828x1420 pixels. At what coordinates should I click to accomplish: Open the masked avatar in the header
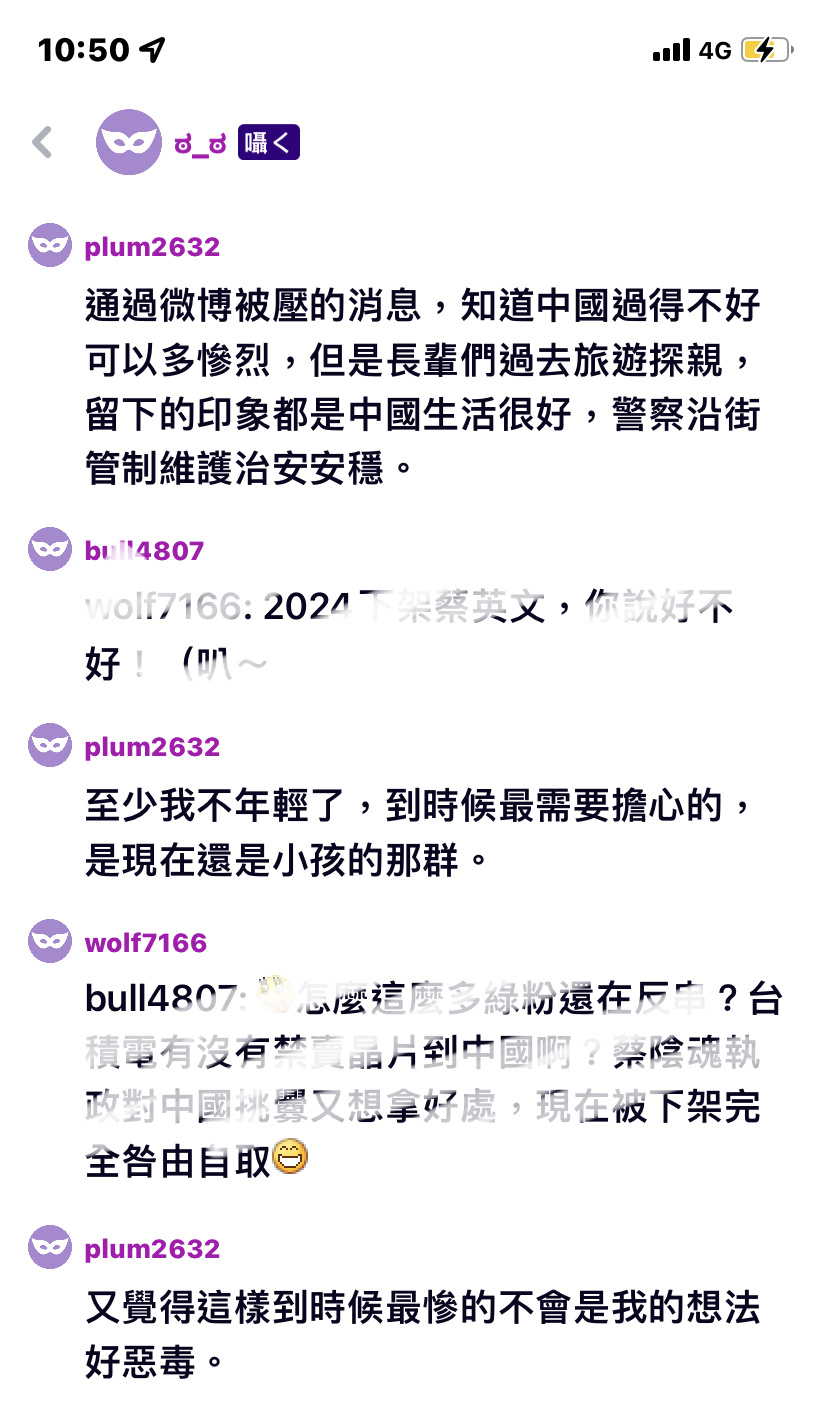[129, 143]
